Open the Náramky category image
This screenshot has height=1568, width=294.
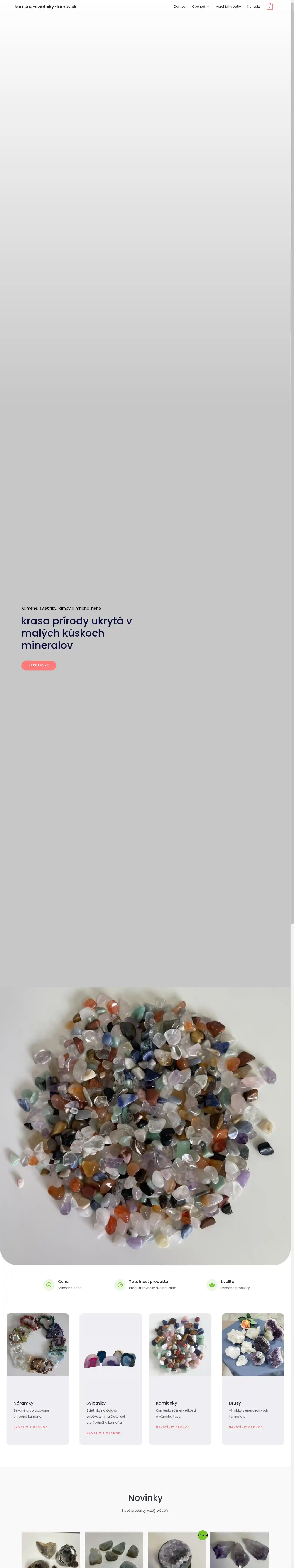pos(38,1344)
